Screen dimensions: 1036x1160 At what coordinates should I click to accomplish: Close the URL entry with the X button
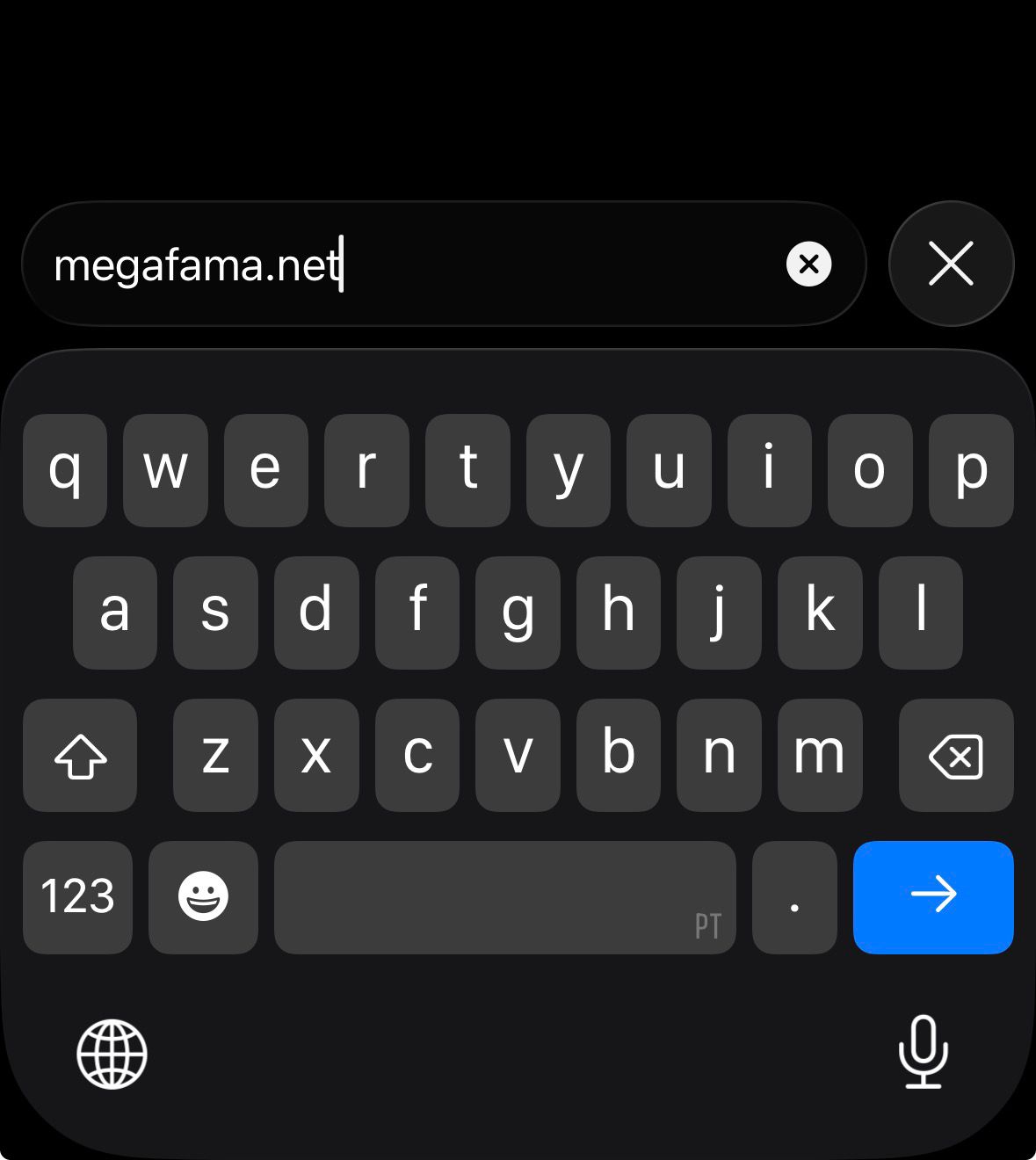[x=951, y=264]
